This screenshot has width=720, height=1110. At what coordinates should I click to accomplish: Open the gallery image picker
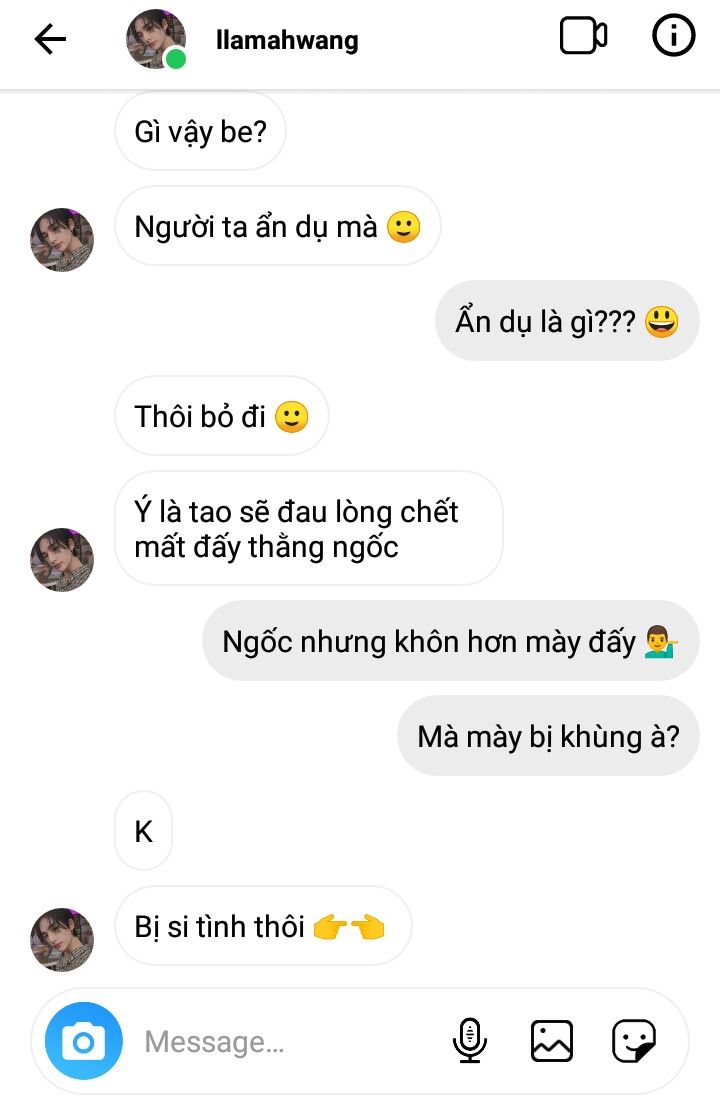pyautogui.click(x=551, y=1041)
